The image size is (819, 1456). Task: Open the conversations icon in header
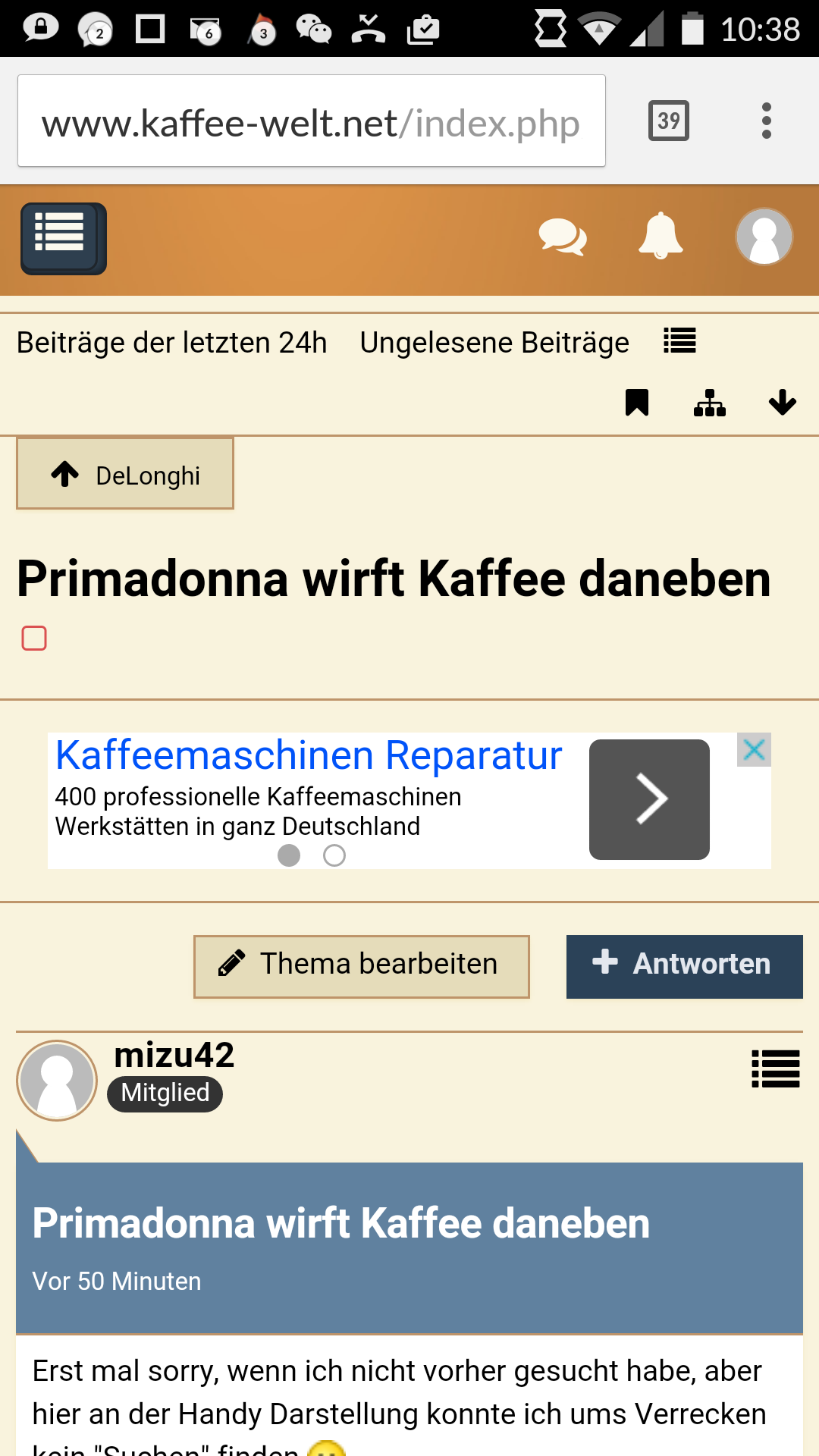[x=562, y=237]
